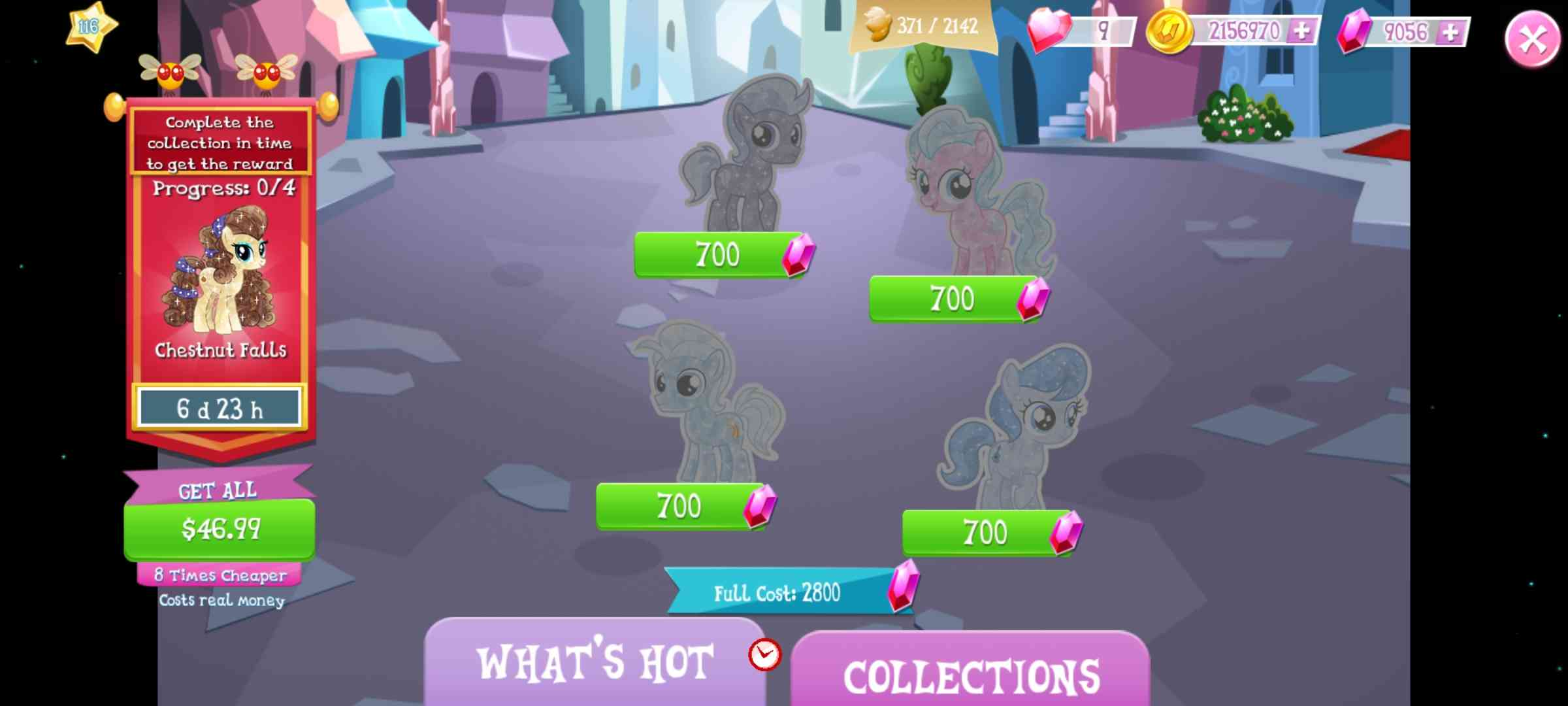1568x706 pixels.
Task: View the Chestnut Falls reward pony
Action: click(x=220, y=271)
